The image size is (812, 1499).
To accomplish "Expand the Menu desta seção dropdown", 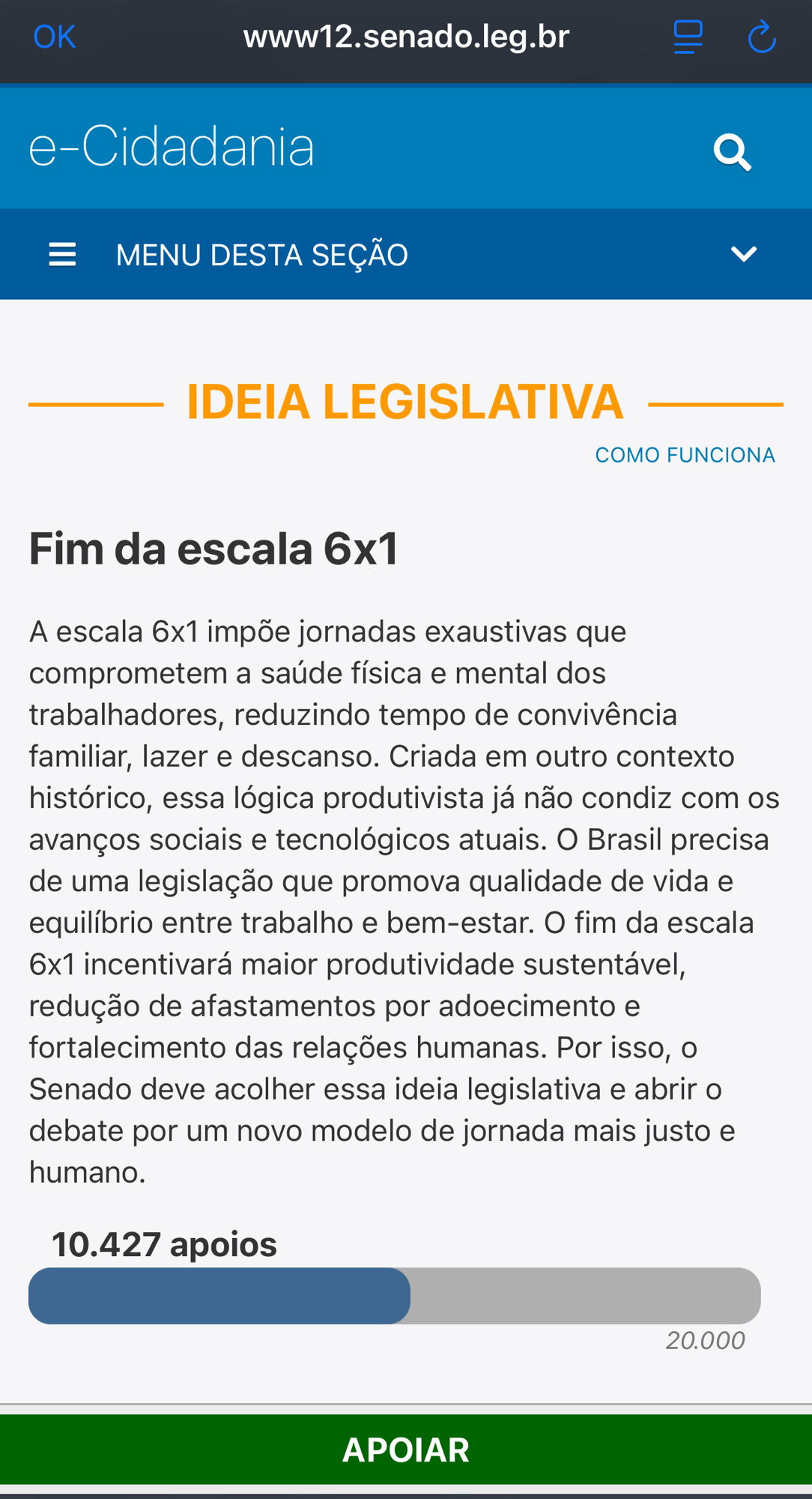I will point(743,255).
